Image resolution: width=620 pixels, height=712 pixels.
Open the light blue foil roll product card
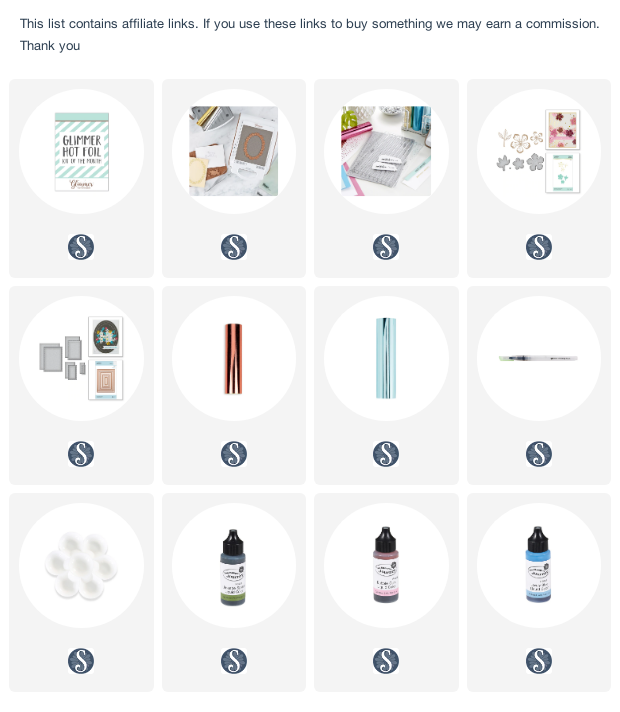(x=386, y=358)
